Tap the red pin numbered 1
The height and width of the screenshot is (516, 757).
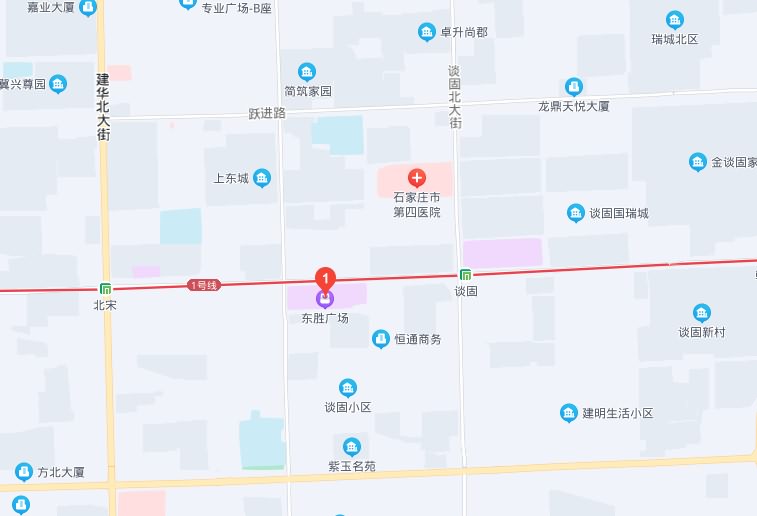tap(325, 280)
